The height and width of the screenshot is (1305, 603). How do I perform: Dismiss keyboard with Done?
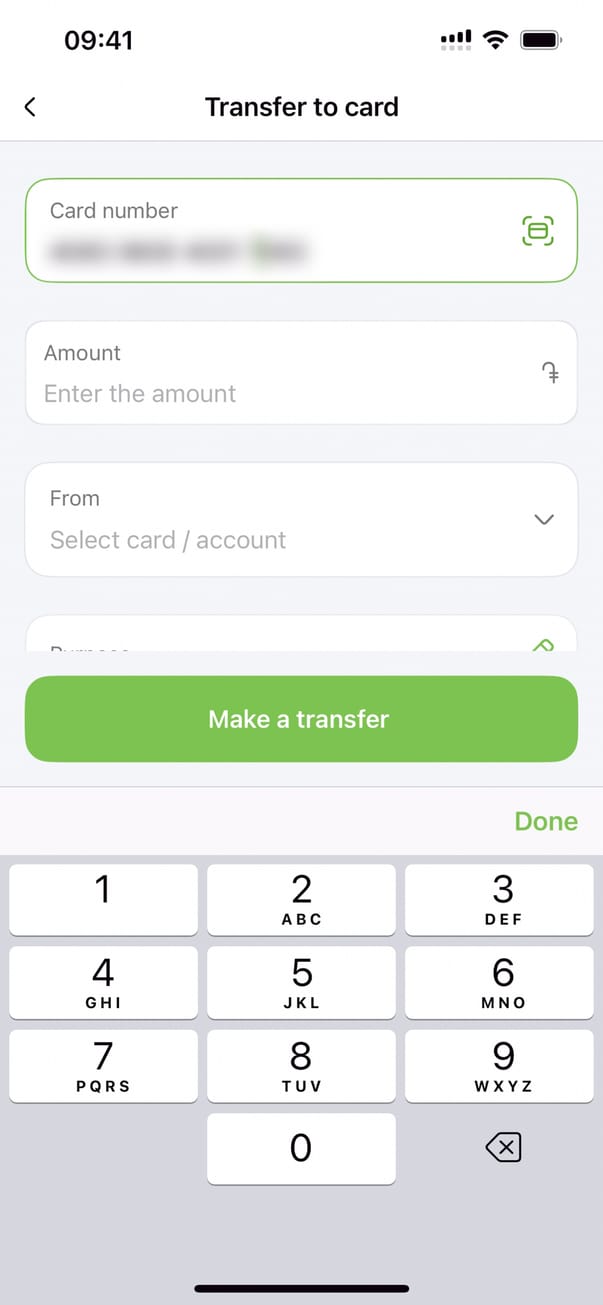point(545,821)
